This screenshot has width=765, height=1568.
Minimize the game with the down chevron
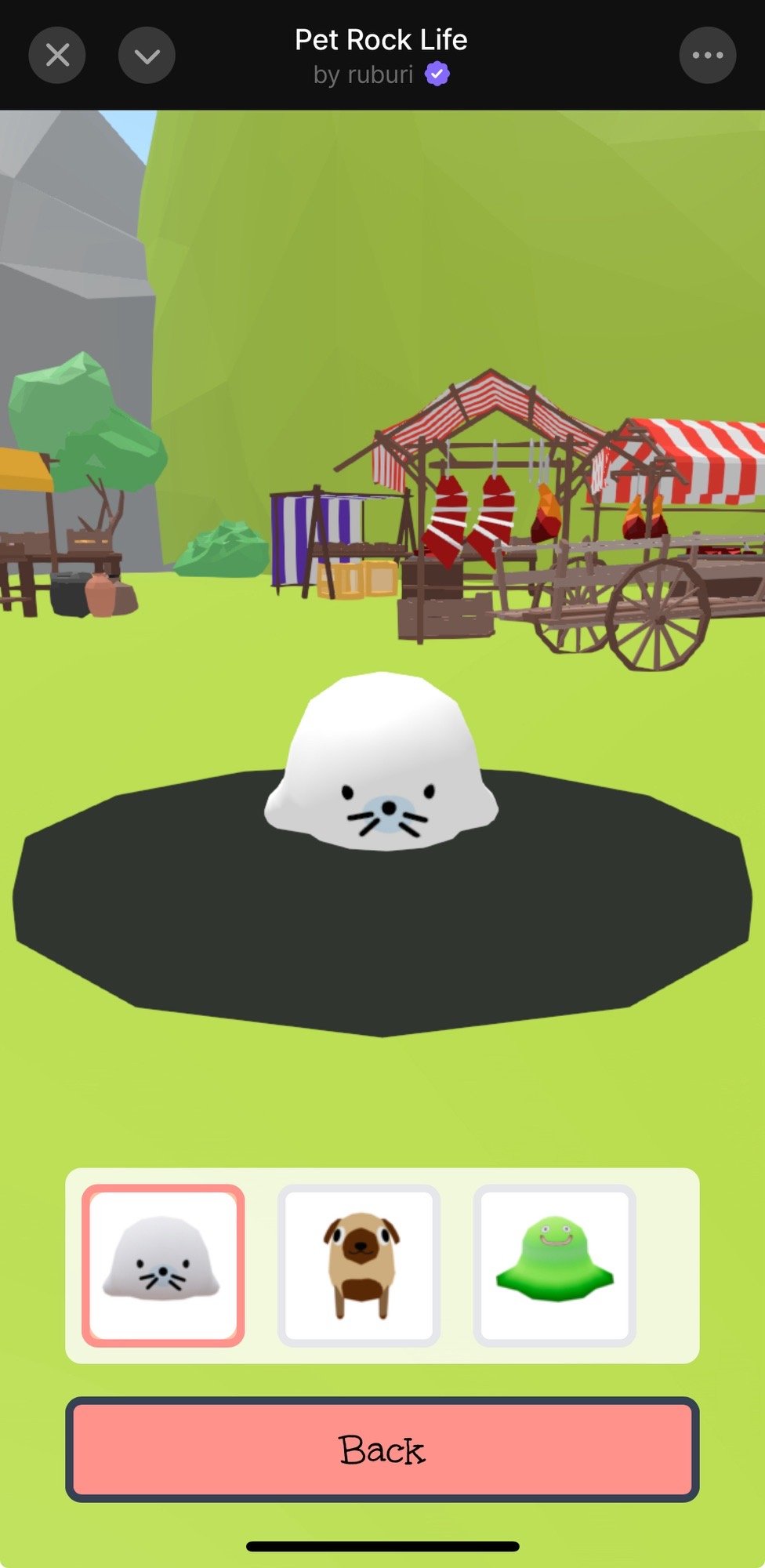(147, 55)
